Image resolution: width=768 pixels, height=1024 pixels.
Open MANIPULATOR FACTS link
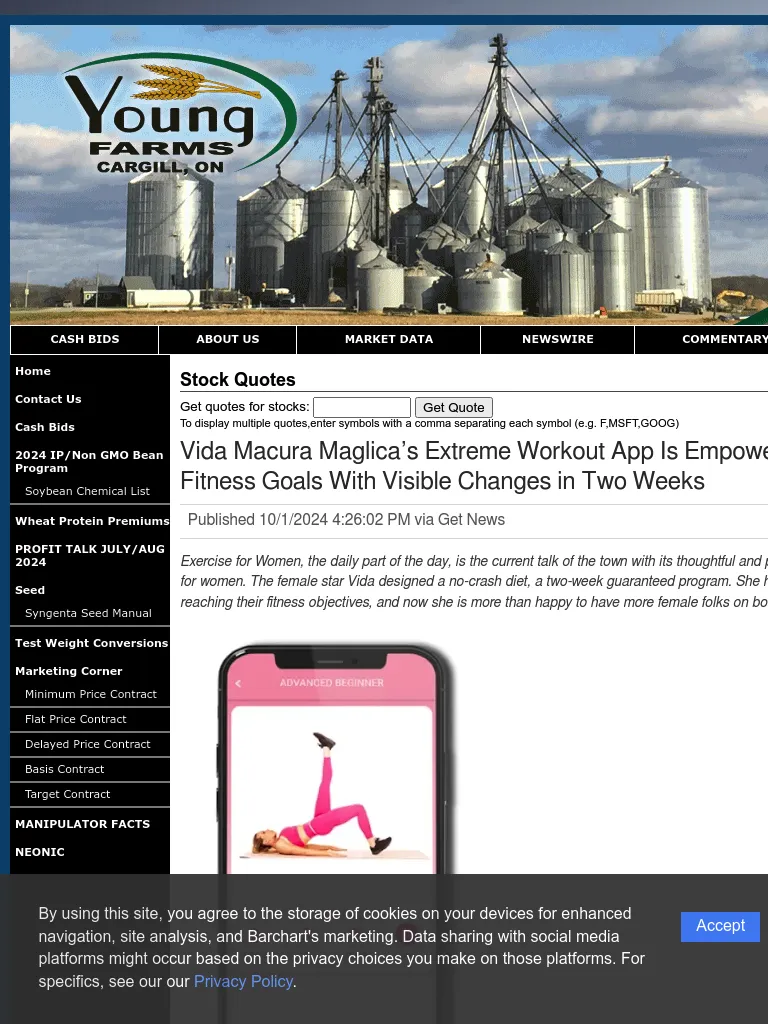click(82, 824)
